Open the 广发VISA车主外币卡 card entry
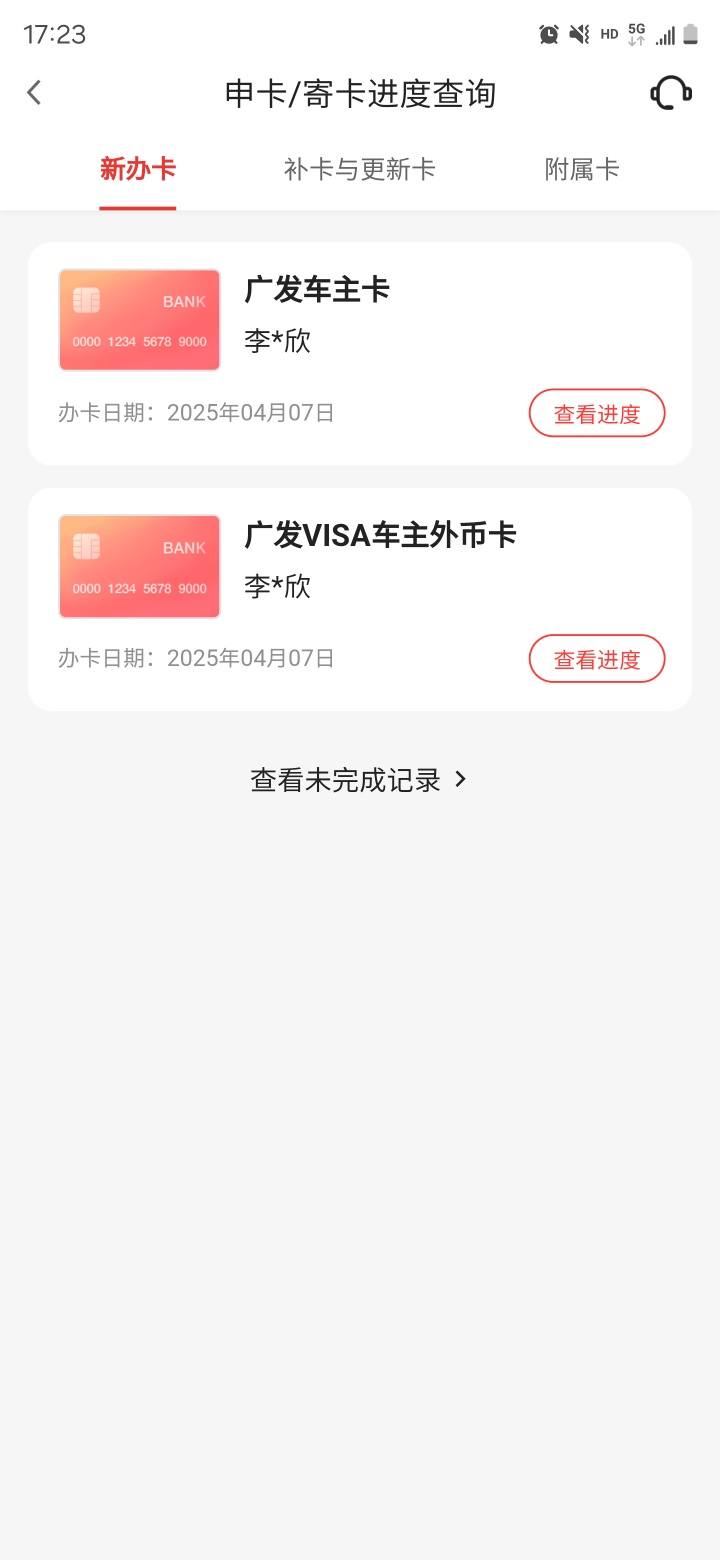This screenshot has width=720, height=1560. (x=360, y=600)
